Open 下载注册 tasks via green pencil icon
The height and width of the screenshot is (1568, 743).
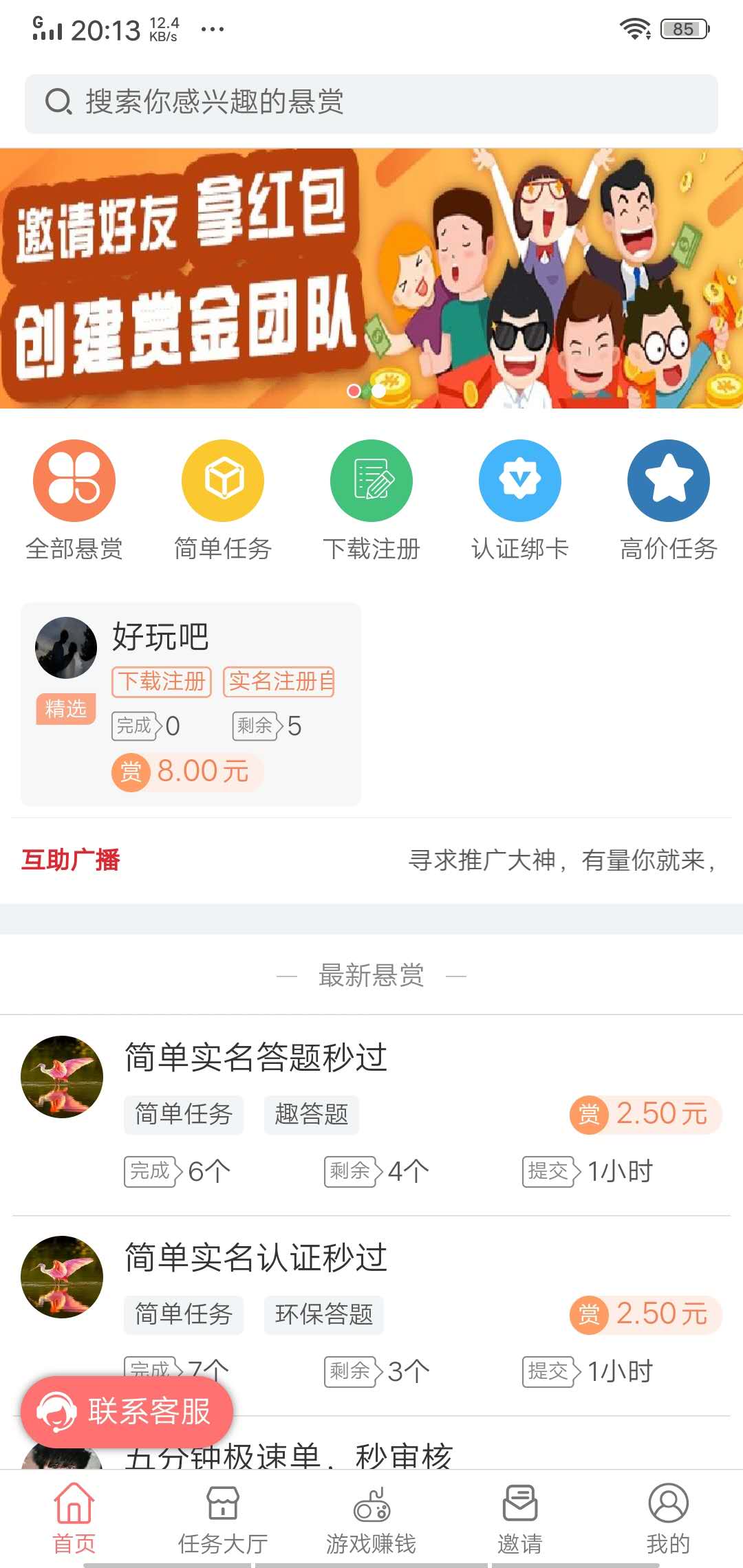coord(371,480)
